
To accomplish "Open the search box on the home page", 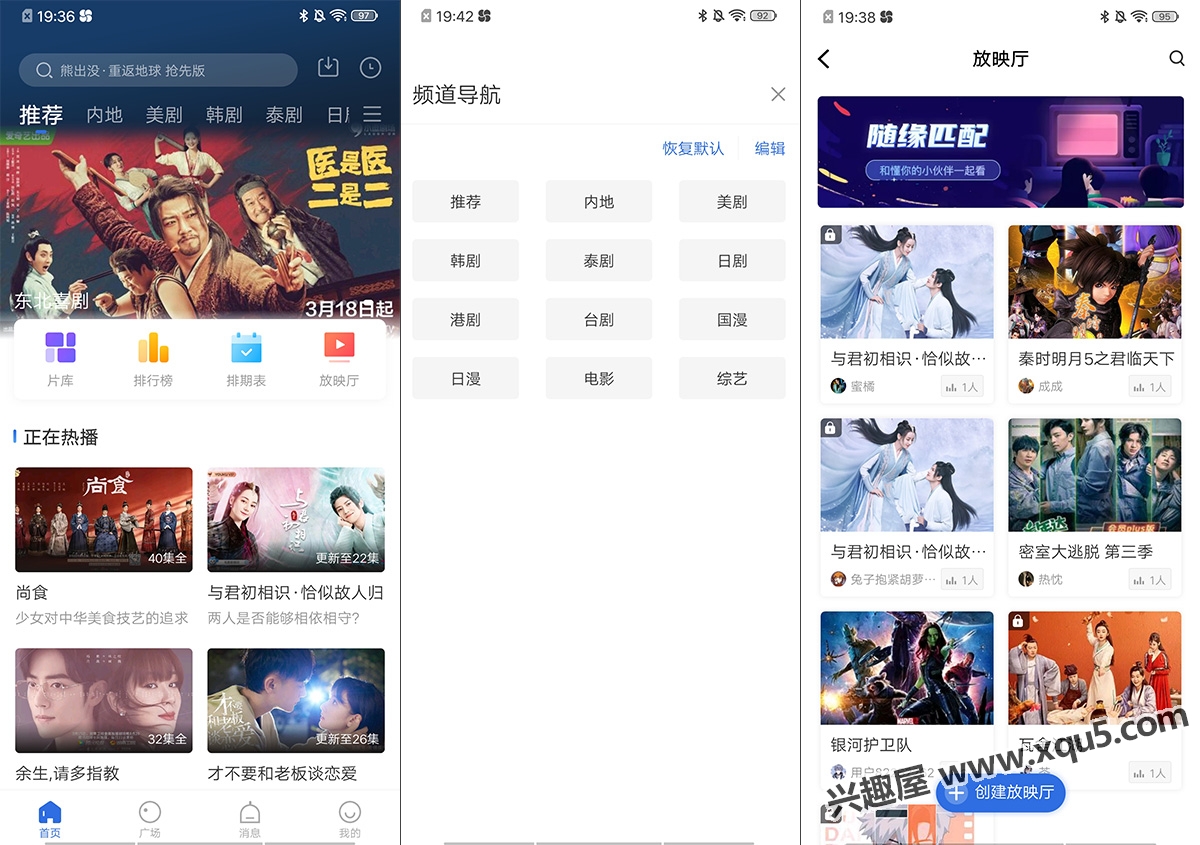I will (x=158, y=70).
